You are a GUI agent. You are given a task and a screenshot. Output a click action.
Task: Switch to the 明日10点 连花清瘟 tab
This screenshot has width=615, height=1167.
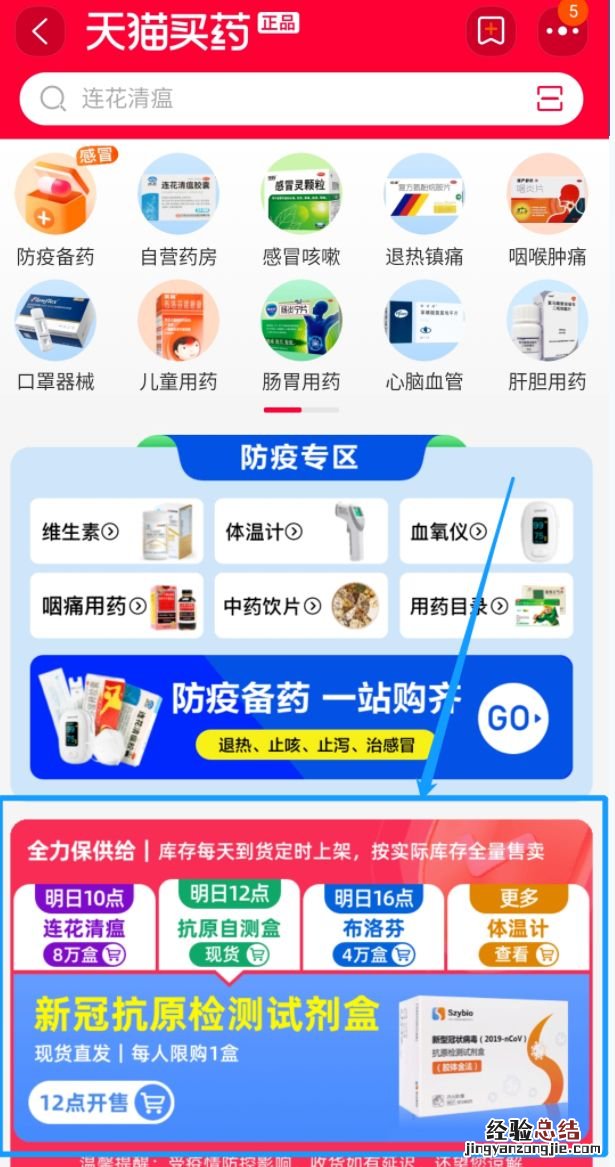83,927
